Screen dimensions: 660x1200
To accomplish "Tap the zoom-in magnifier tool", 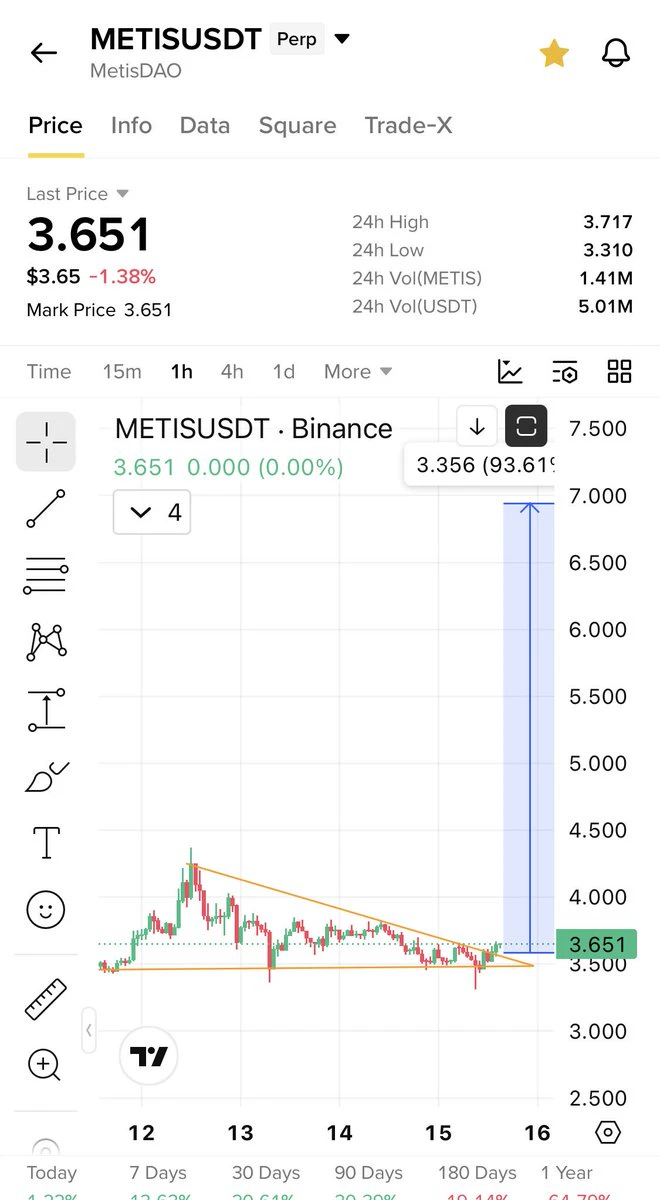I will click(45, 1066).
